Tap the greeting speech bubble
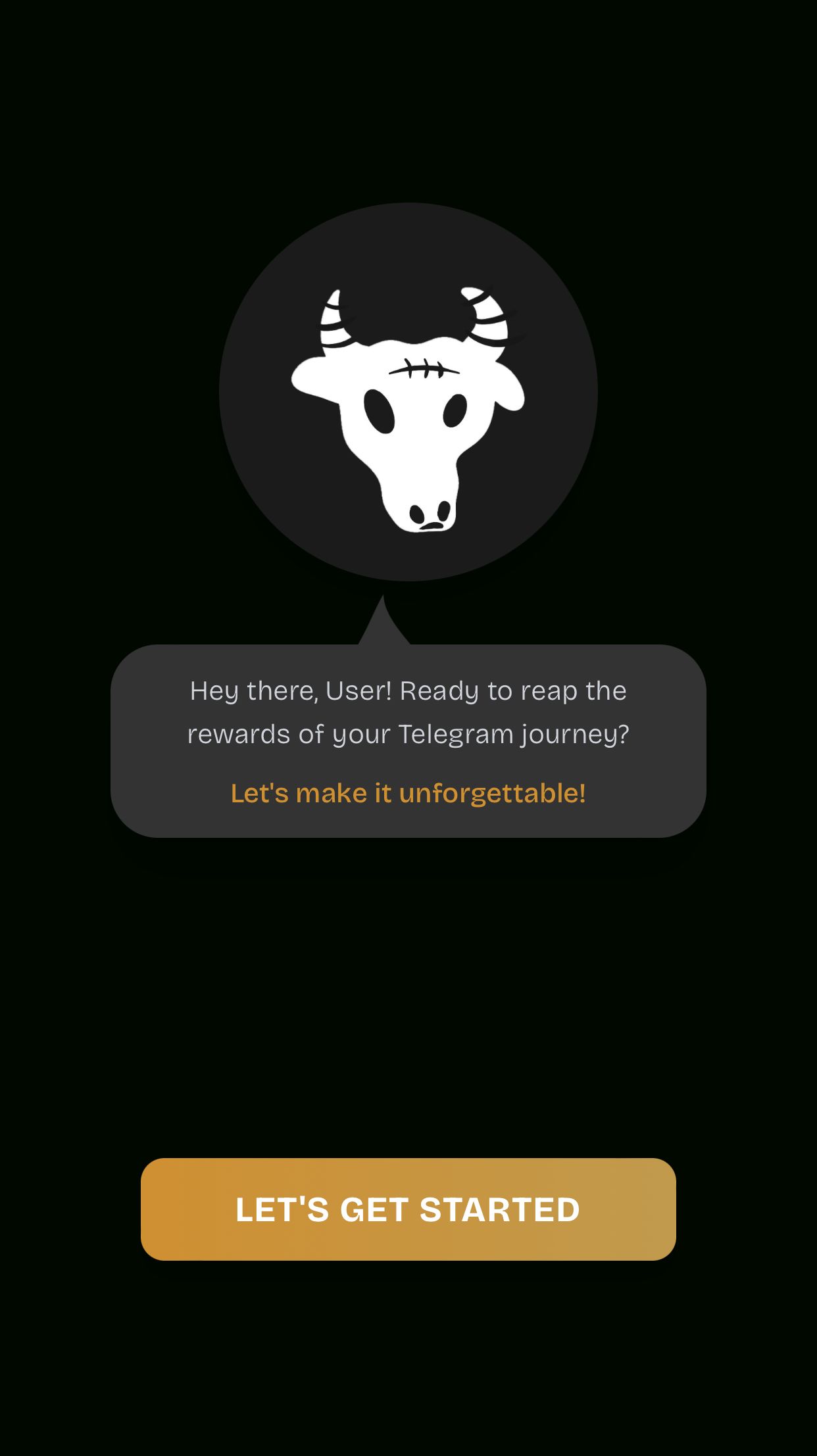 408,743
